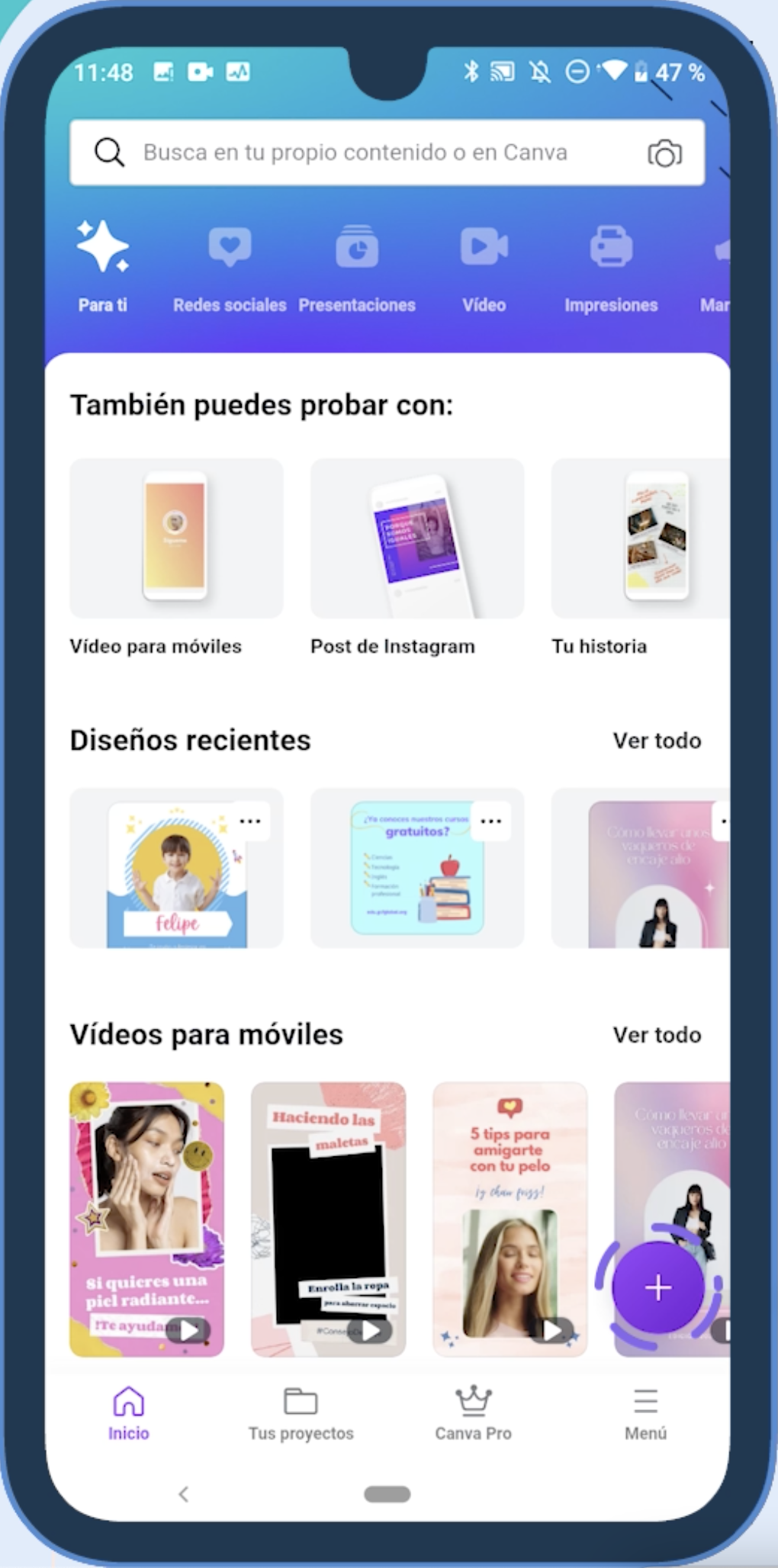Tap the camera icon in search bar
The image size is (778, 1568).
pos(664,153)
